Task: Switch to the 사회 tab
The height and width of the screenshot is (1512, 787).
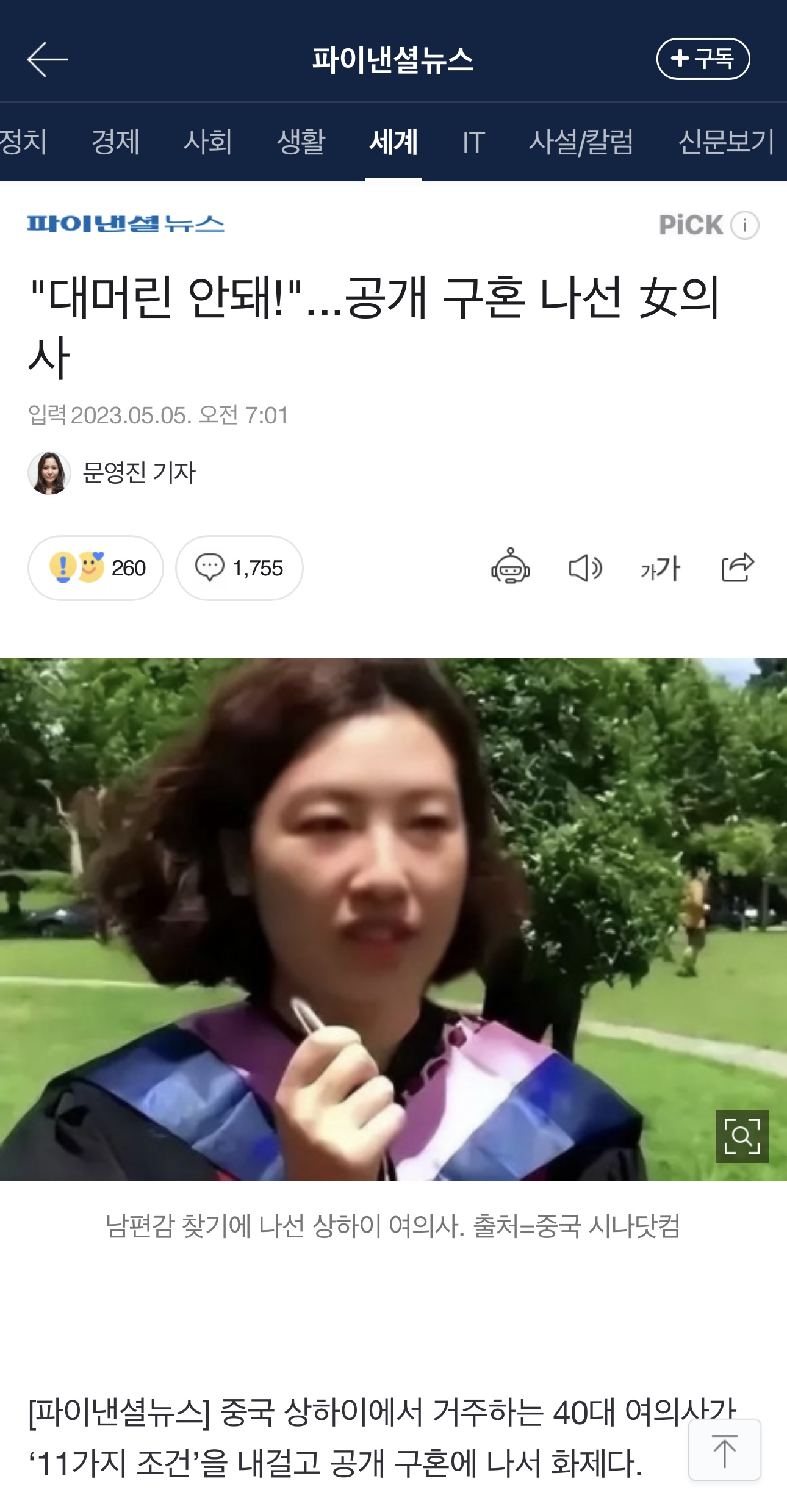Action: click(x=208, y=142)
